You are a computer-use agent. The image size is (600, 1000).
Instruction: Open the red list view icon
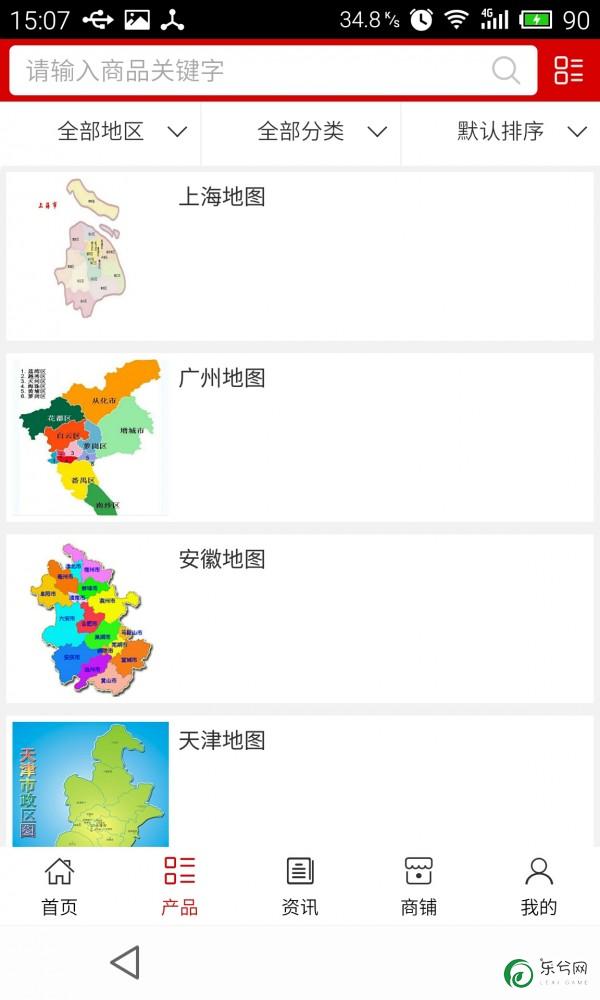pos(568,70)
